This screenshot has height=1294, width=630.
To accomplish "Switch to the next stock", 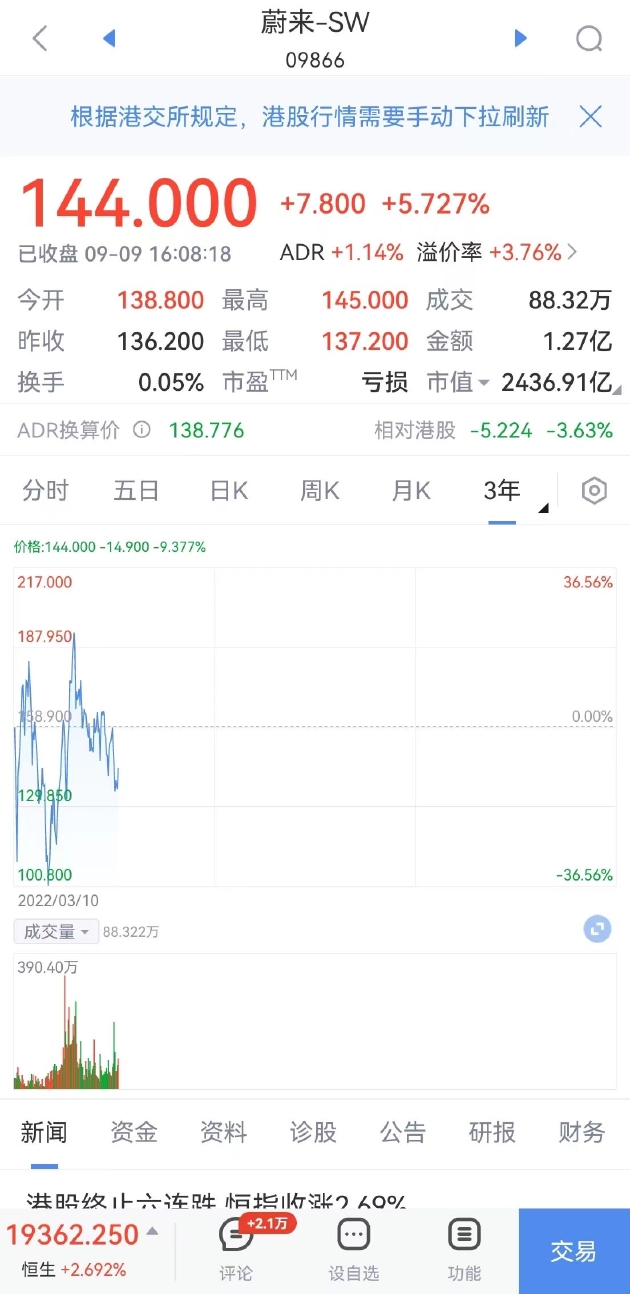I will (x=520, y=39).
